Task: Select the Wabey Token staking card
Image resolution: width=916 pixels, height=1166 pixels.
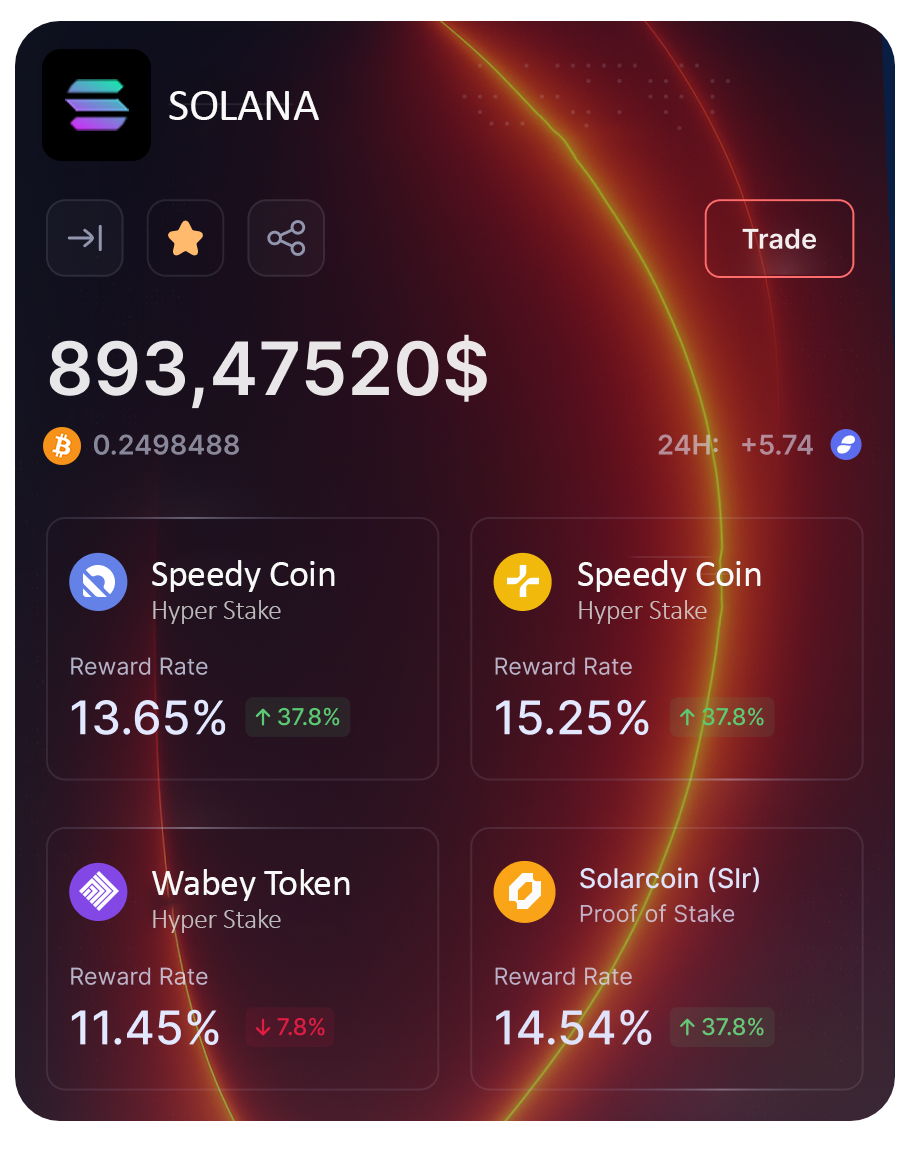Action: (x=242, y=958)
